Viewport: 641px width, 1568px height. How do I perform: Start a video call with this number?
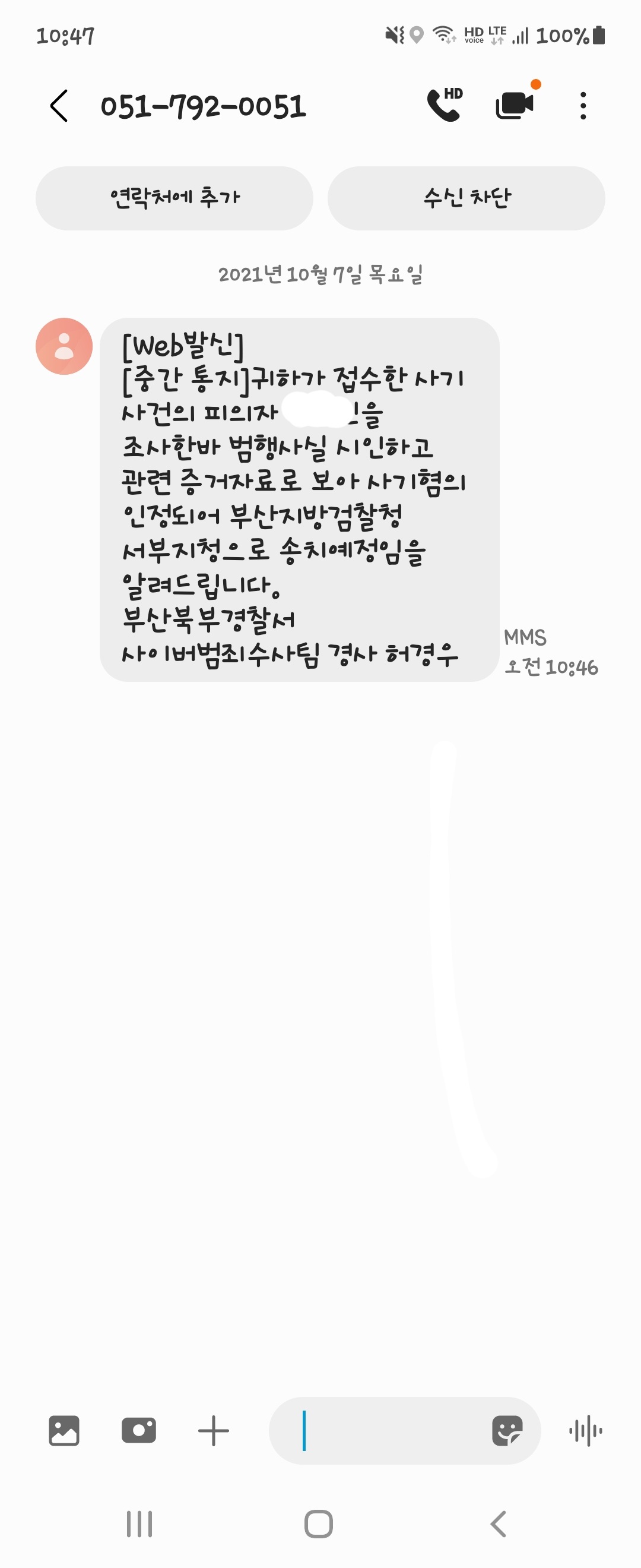click(x=515, y=105)
